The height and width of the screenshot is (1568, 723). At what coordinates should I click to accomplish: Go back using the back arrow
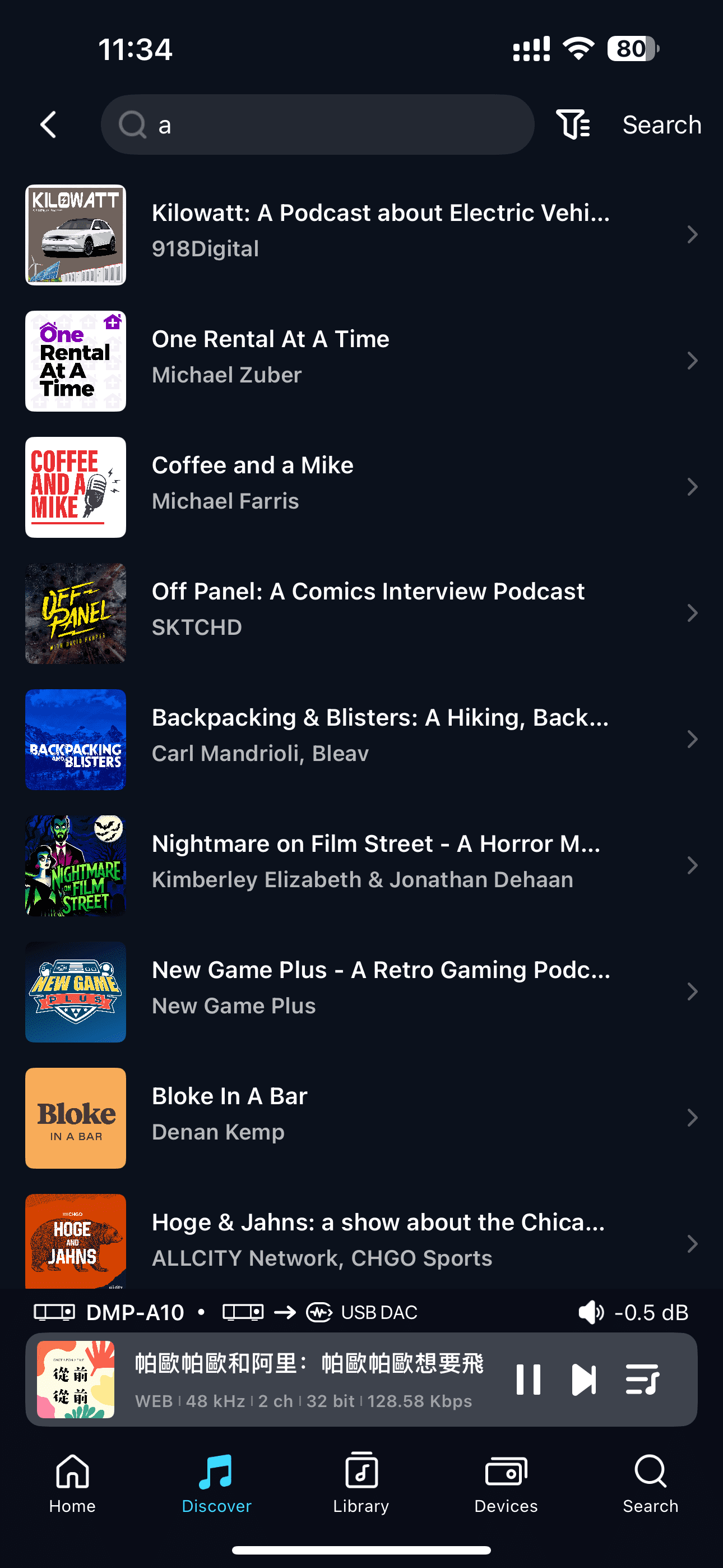49,125
